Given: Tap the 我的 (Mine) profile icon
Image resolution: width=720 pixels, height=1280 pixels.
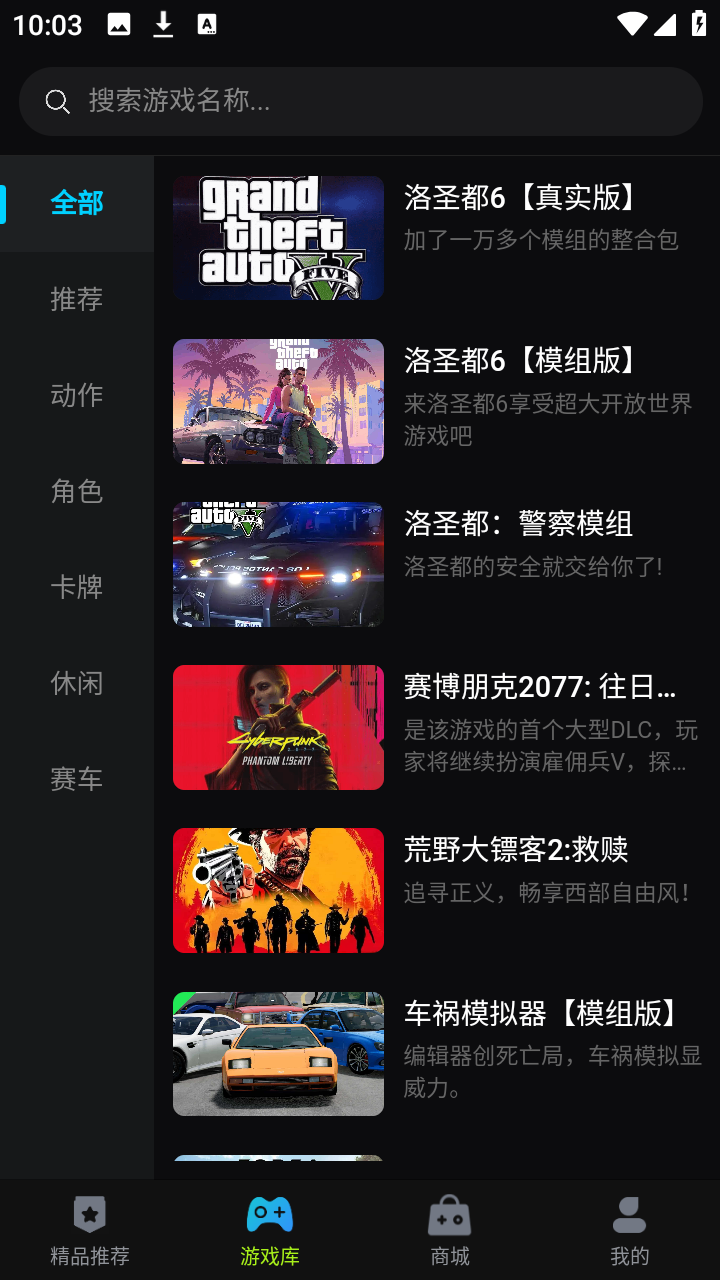Looking at the screenshot, I should (629, 1215).
